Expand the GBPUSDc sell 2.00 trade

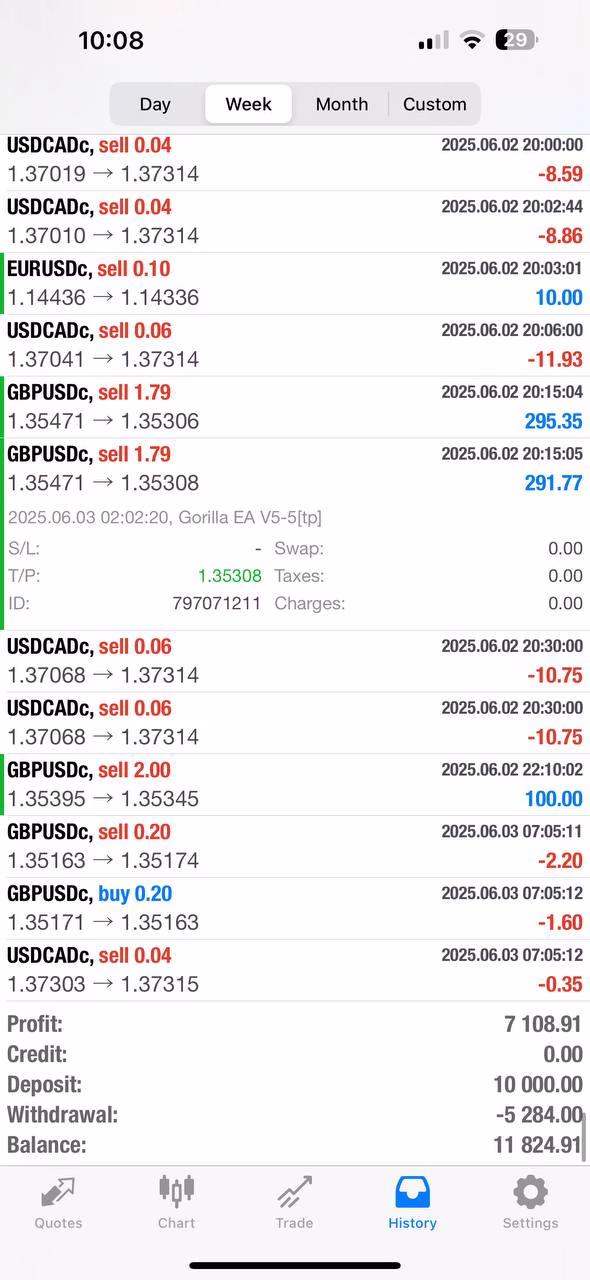pyautogui.click(x=295, y=785)
